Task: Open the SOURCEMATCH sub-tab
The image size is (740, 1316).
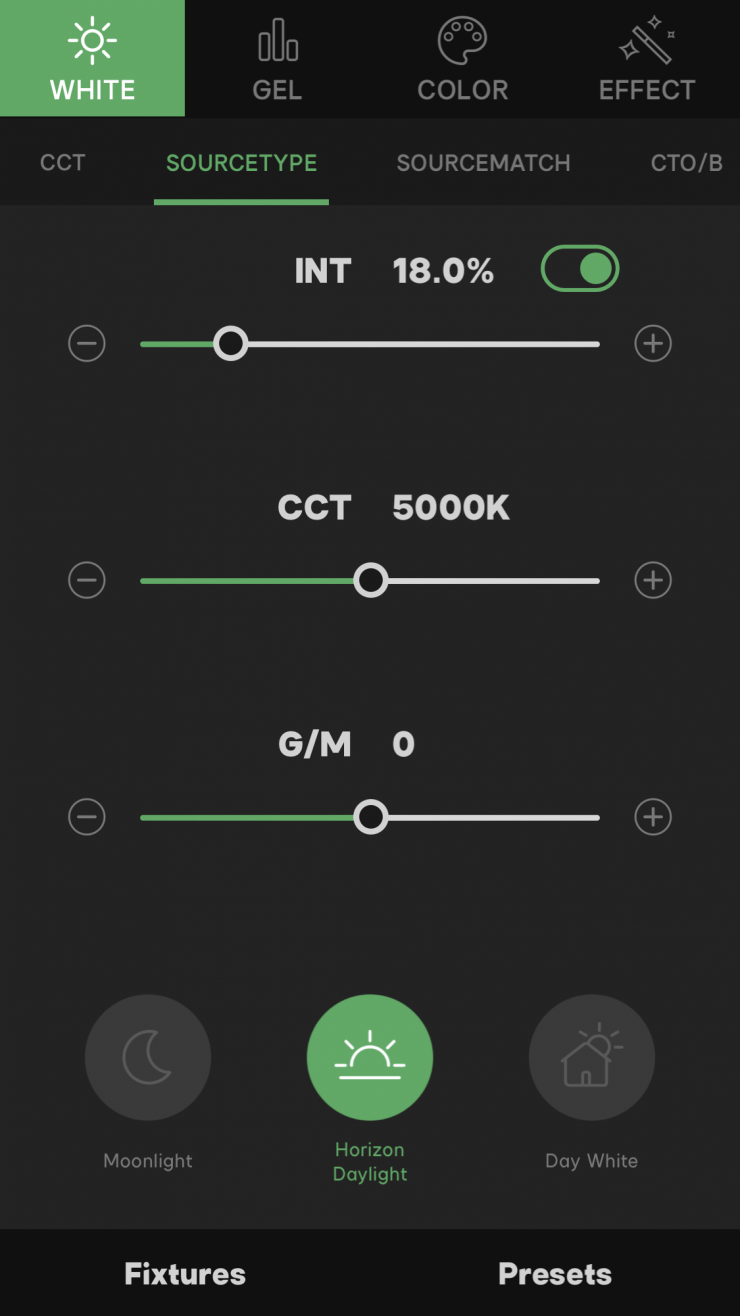Action: point(483,163)
